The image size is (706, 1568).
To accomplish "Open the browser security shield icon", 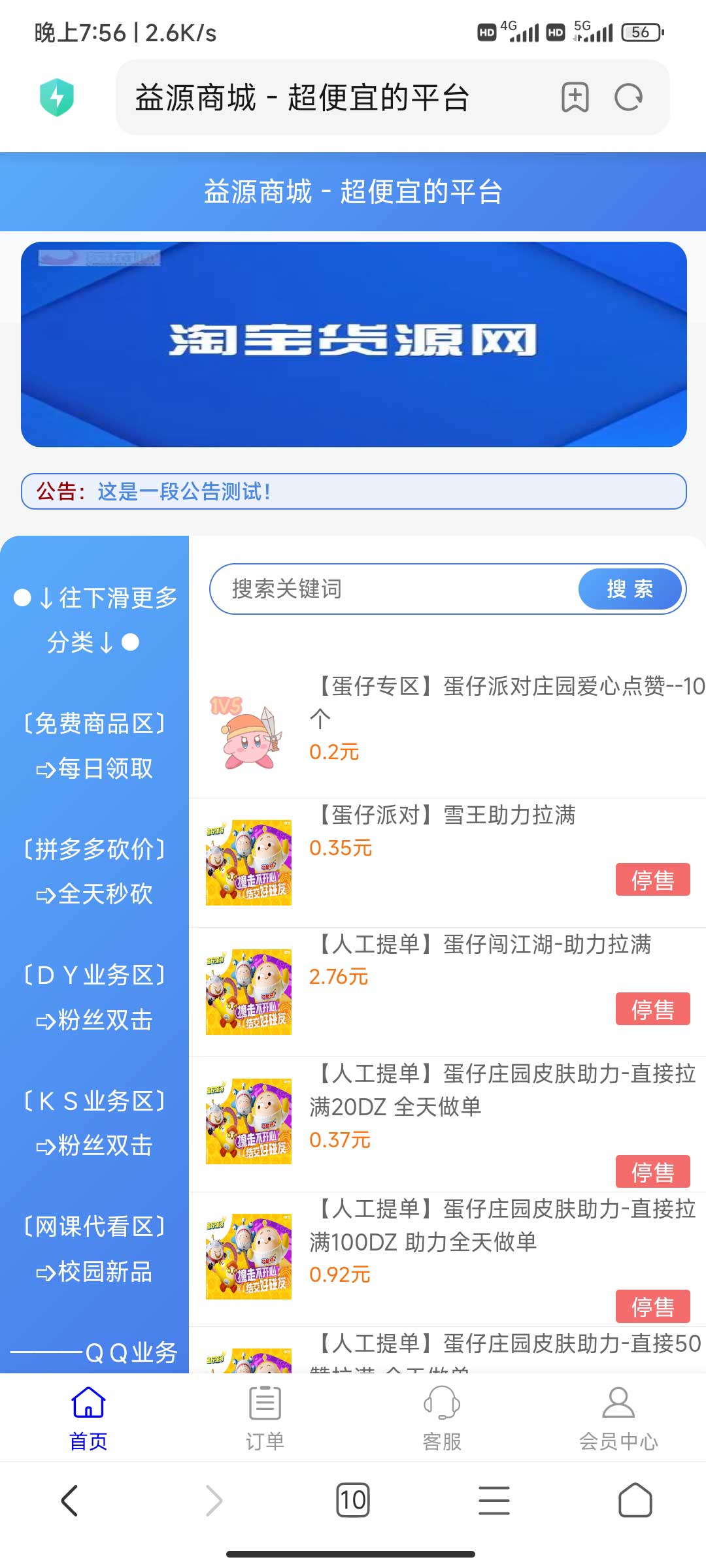I will point(57,98).
